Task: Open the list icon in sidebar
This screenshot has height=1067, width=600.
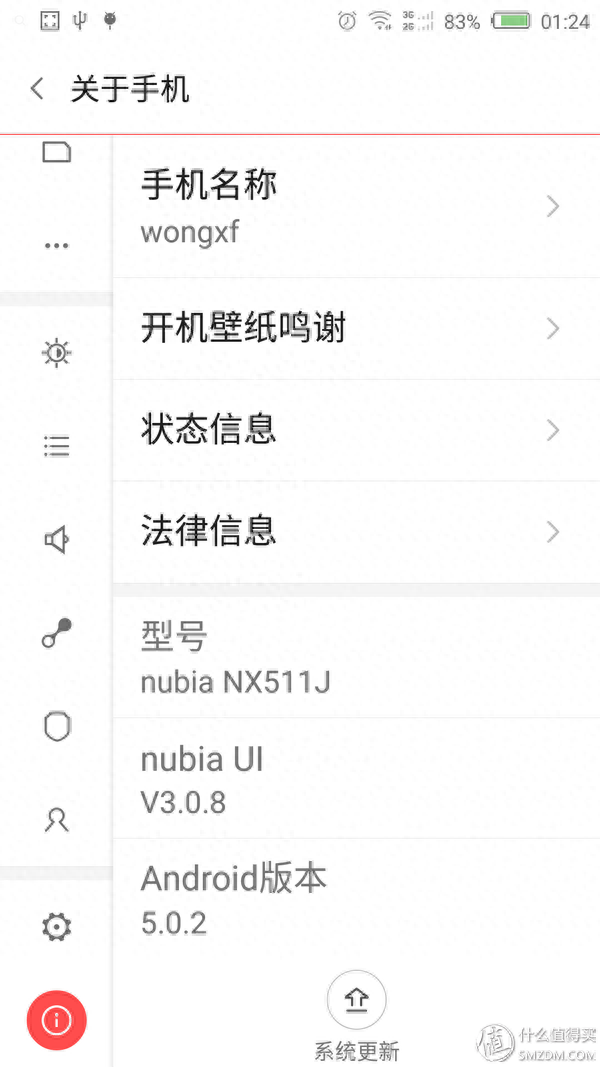Action: pyautogui.click(x=57, y=447)
